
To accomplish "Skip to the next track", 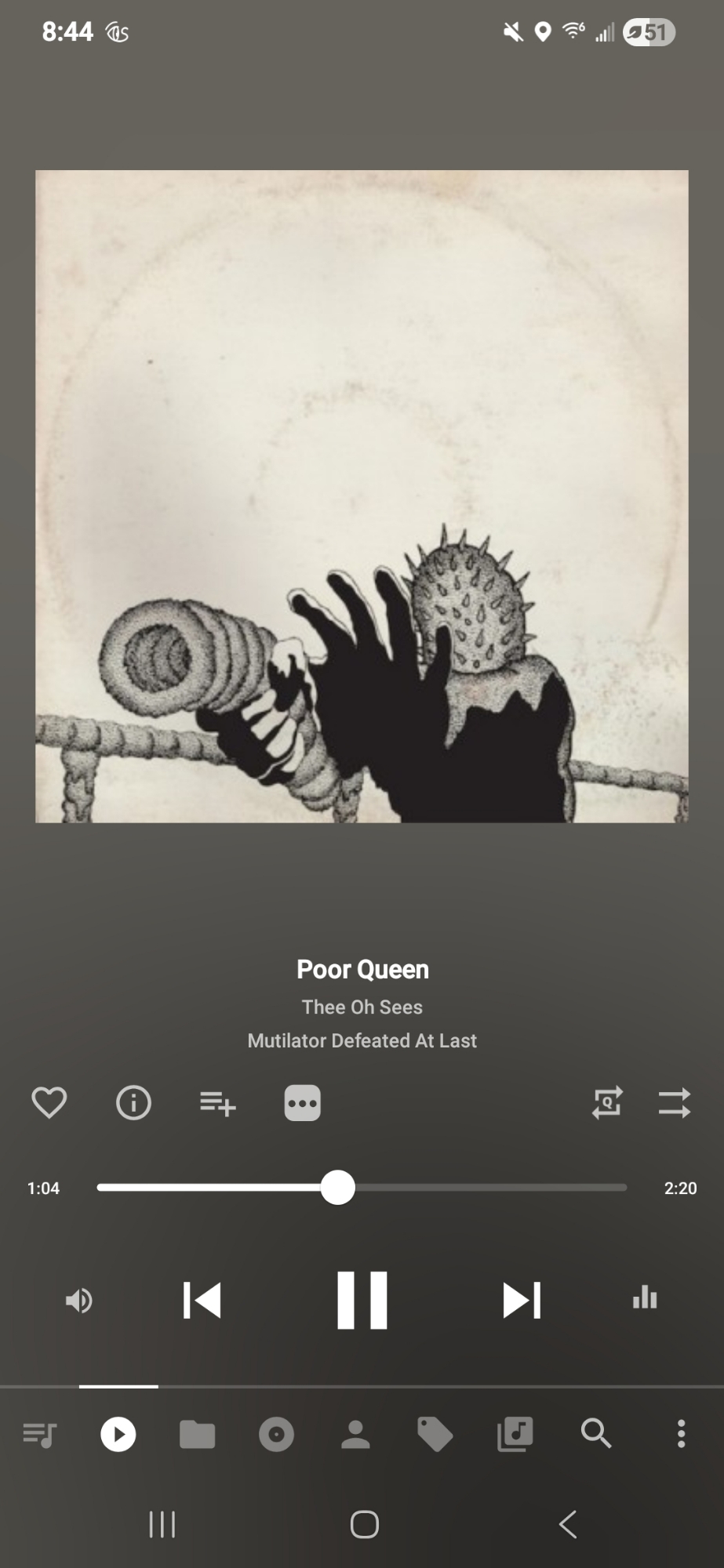I will tap(522, 1301).
